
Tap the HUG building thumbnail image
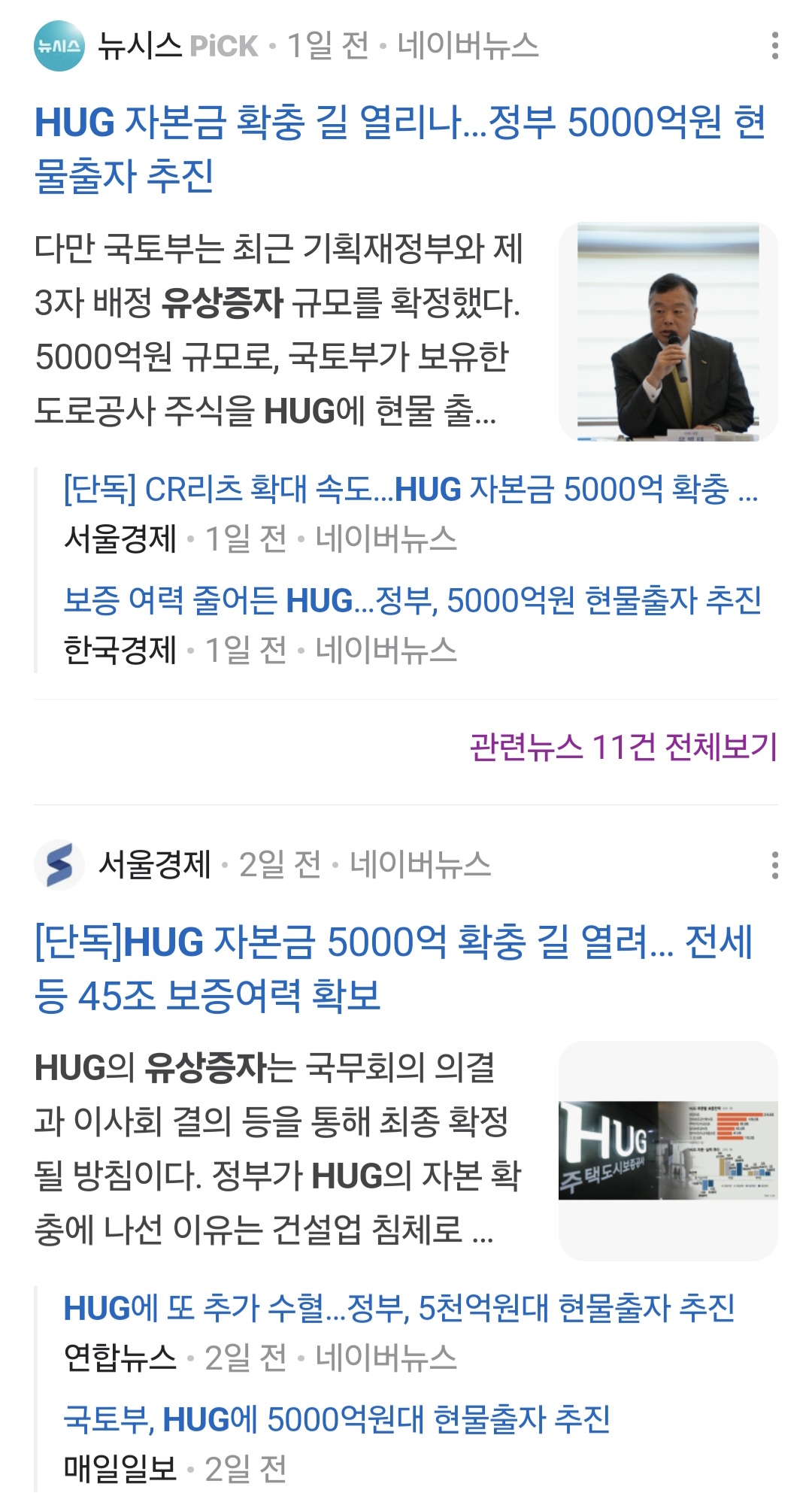668,1151
